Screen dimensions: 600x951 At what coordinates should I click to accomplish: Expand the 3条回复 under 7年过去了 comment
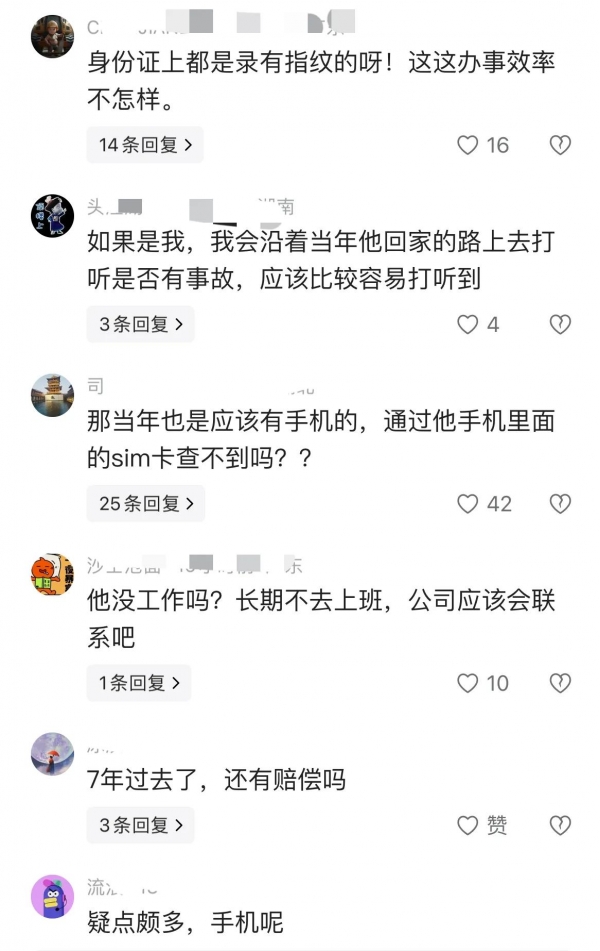[x=140, y=825]
